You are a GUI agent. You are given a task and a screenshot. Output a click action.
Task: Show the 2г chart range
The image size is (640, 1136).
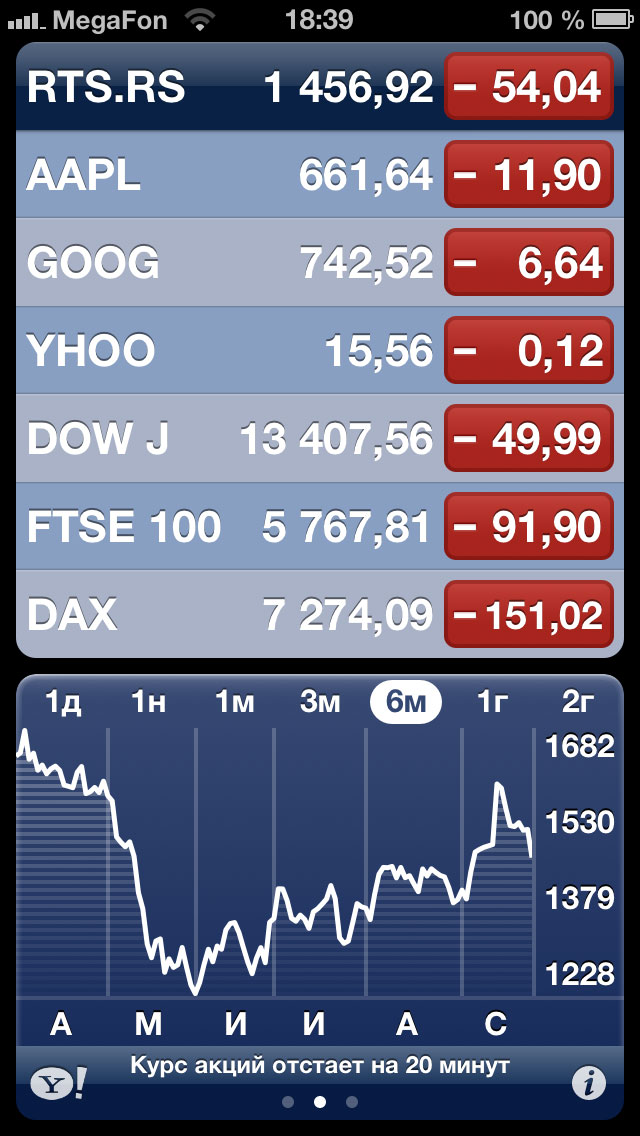[x=578, y=703]
